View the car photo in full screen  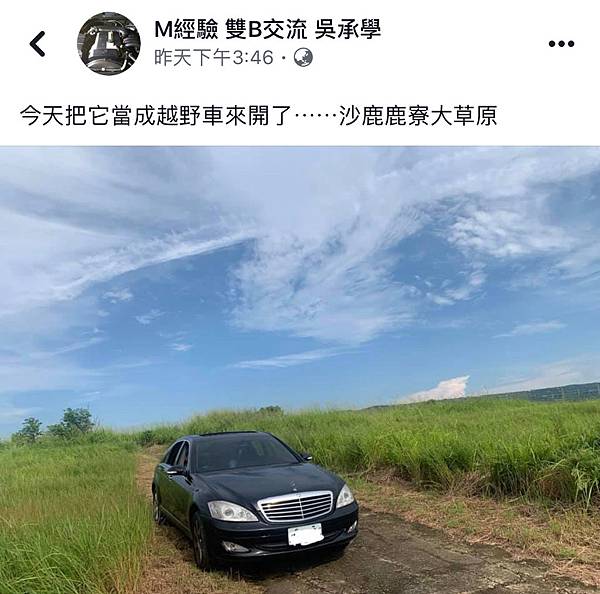[300, 370]
